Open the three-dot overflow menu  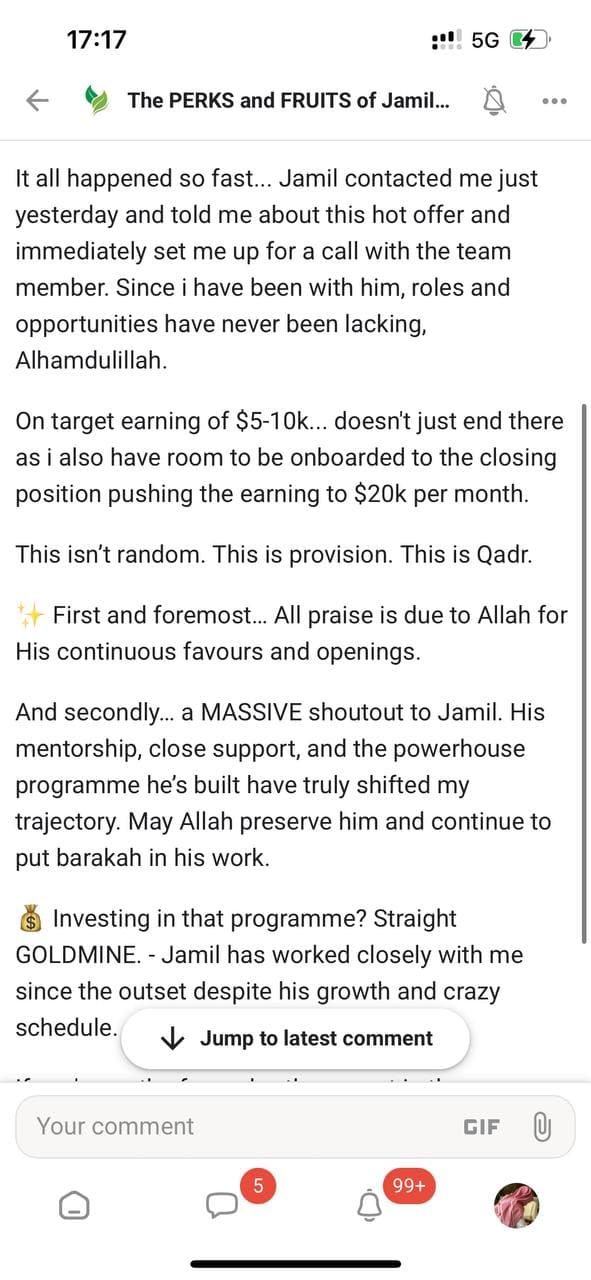point(553,100)
